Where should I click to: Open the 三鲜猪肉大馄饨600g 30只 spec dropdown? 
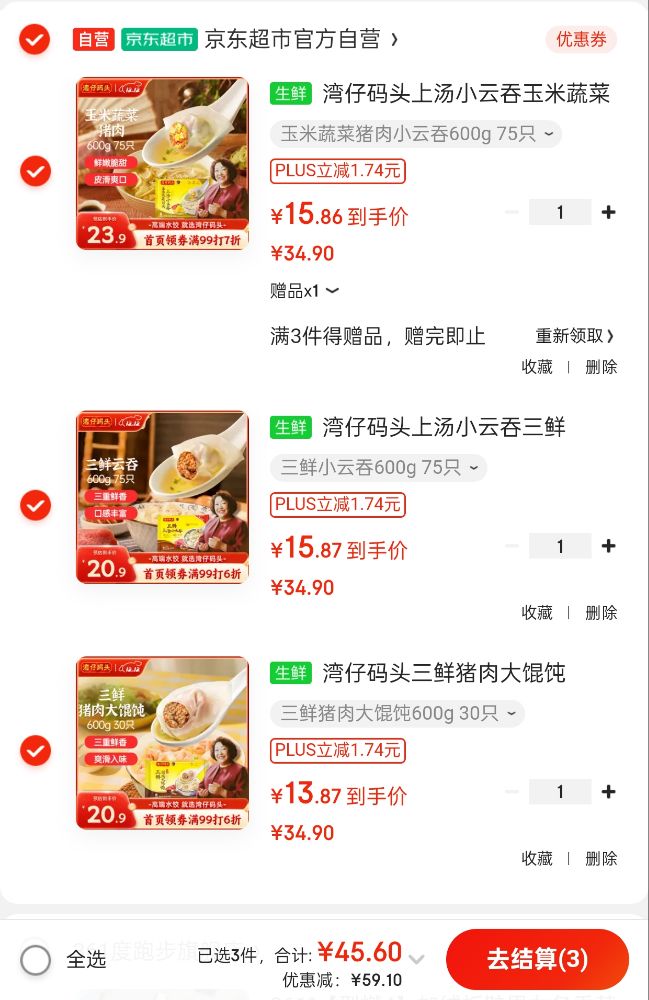coord(397,713)
